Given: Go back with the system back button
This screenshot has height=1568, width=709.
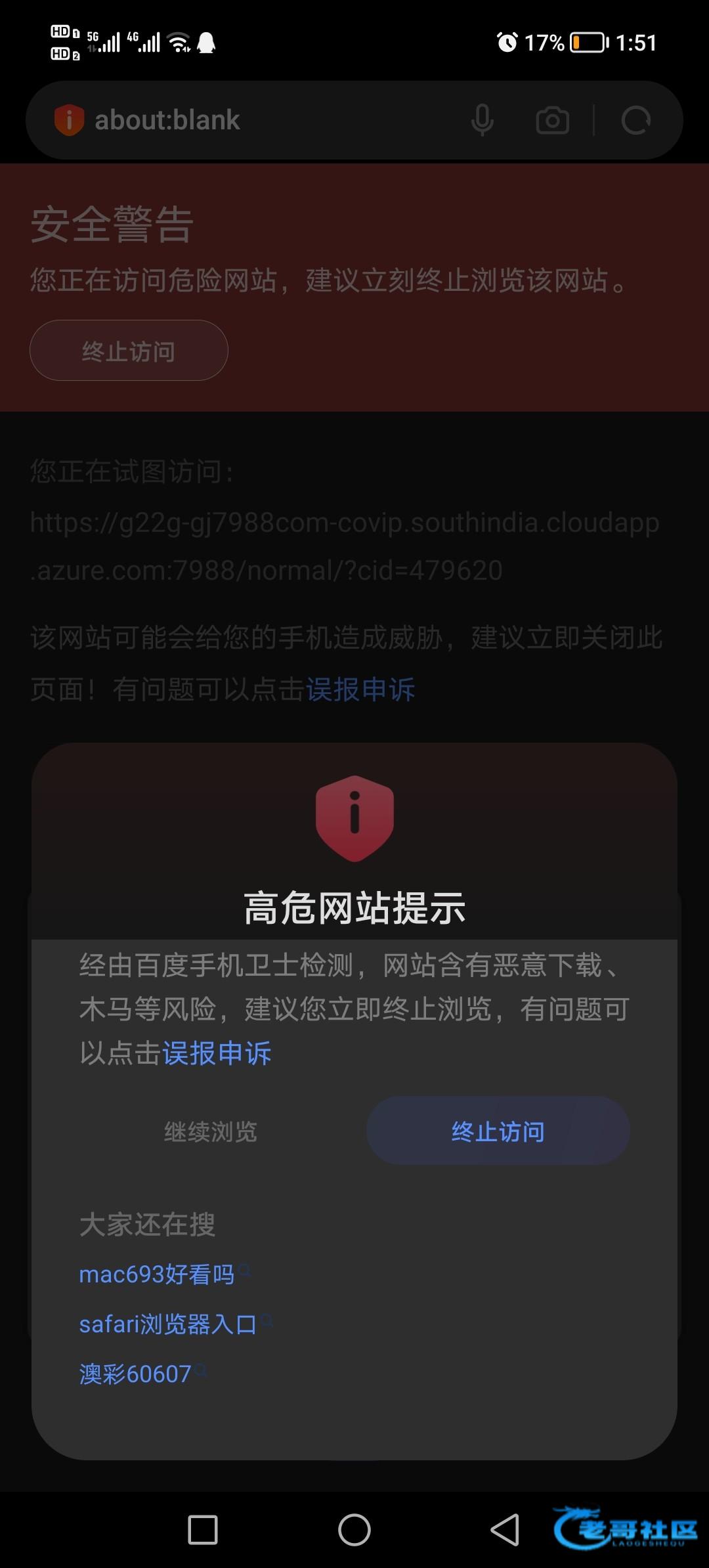Looking at the screenshot, I should [x=505, y=1530].
